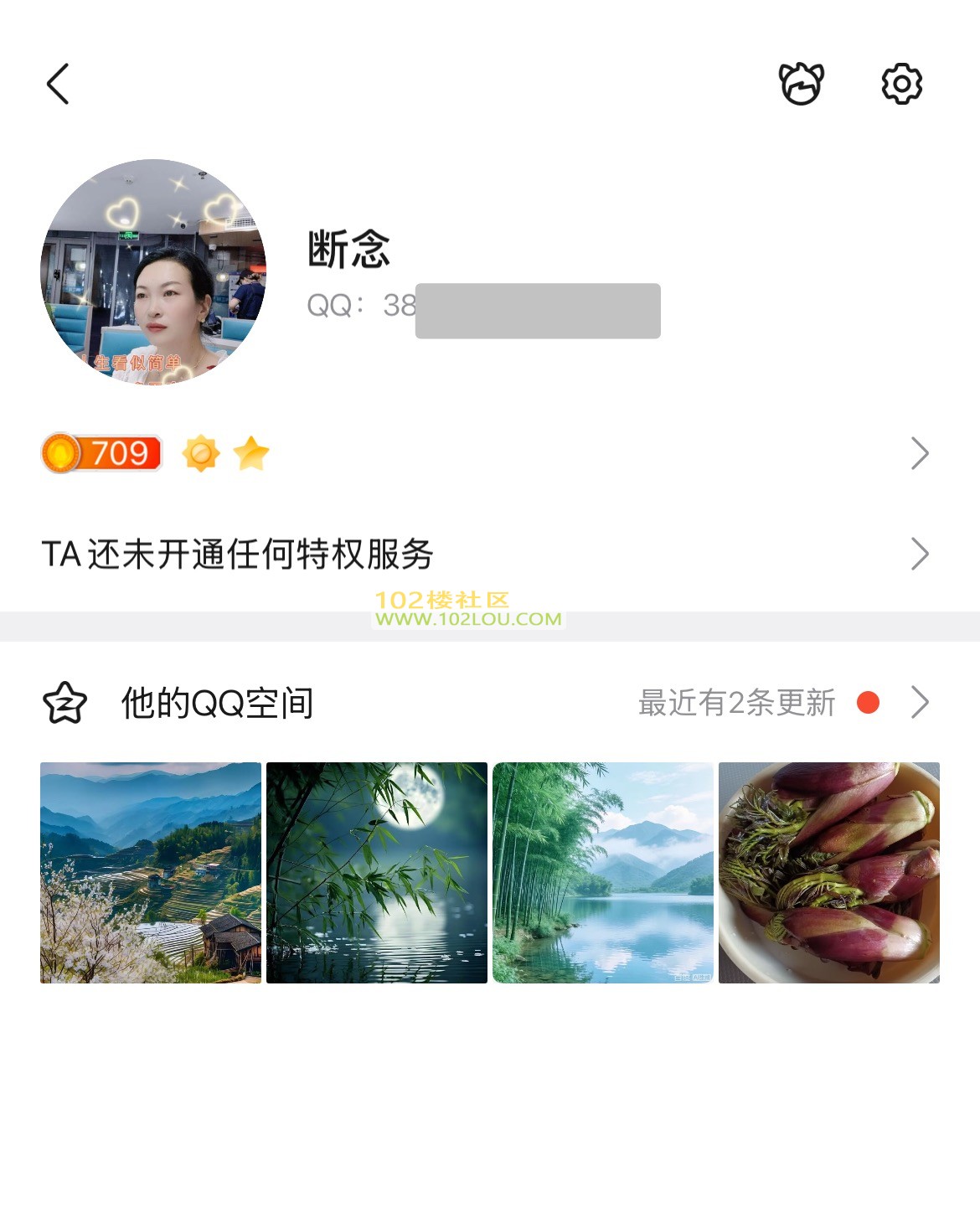Open 他的QQ空间 with recent updates
The width and height of the screenshot is (980, 1218).
click(x=486, y=703)
